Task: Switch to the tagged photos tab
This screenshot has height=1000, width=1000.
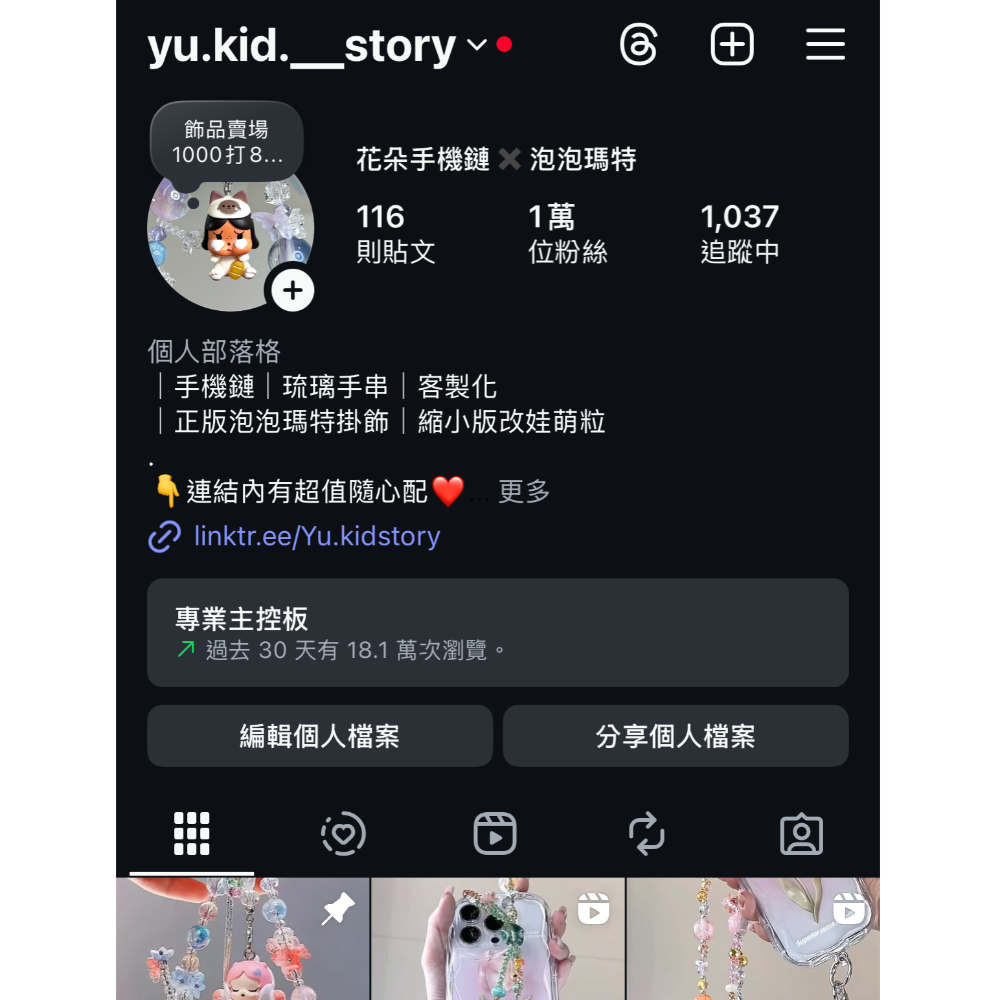Action: tap(801, 833)
